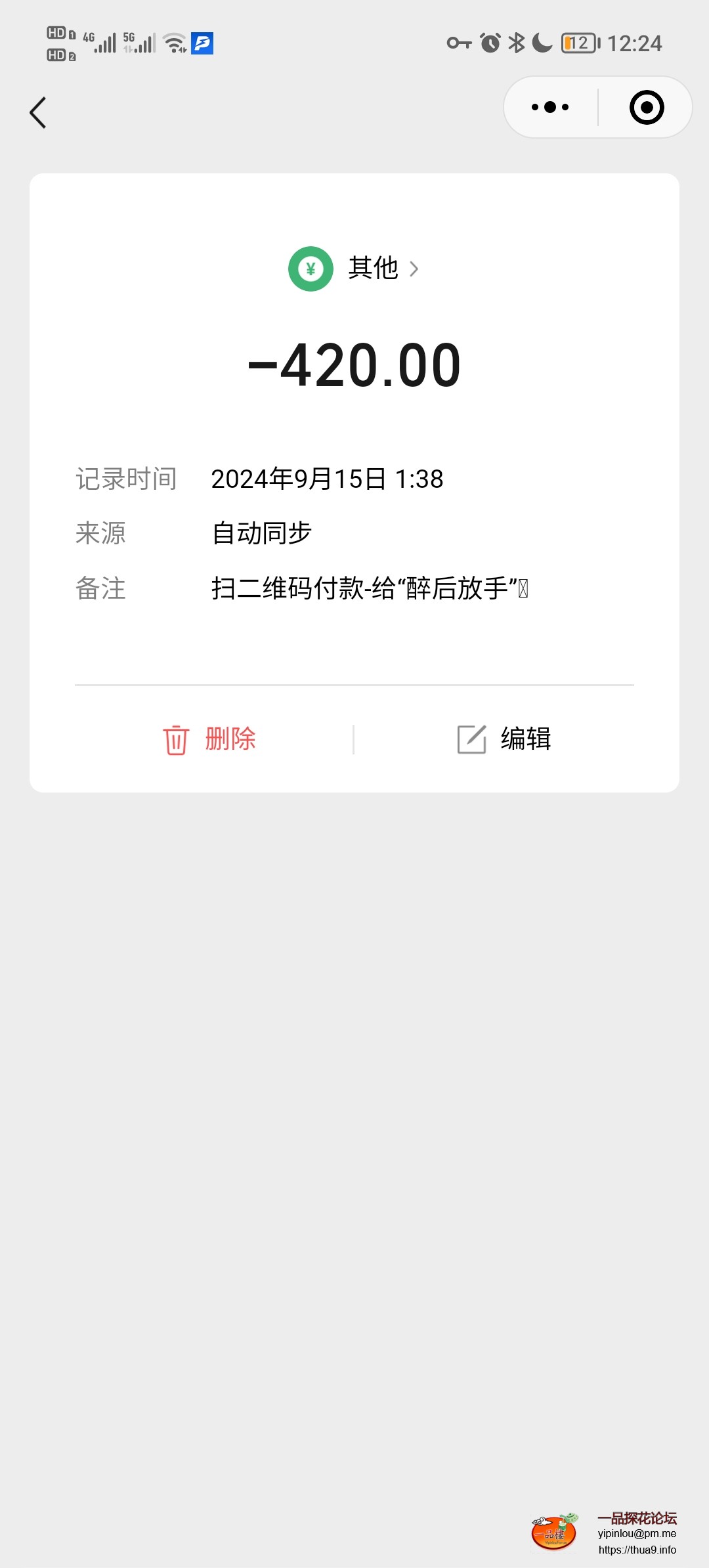Click the pencil edit icon beside 编辑
The height and width of the screenshot is (1568, 709).
[x=471, y=738]
